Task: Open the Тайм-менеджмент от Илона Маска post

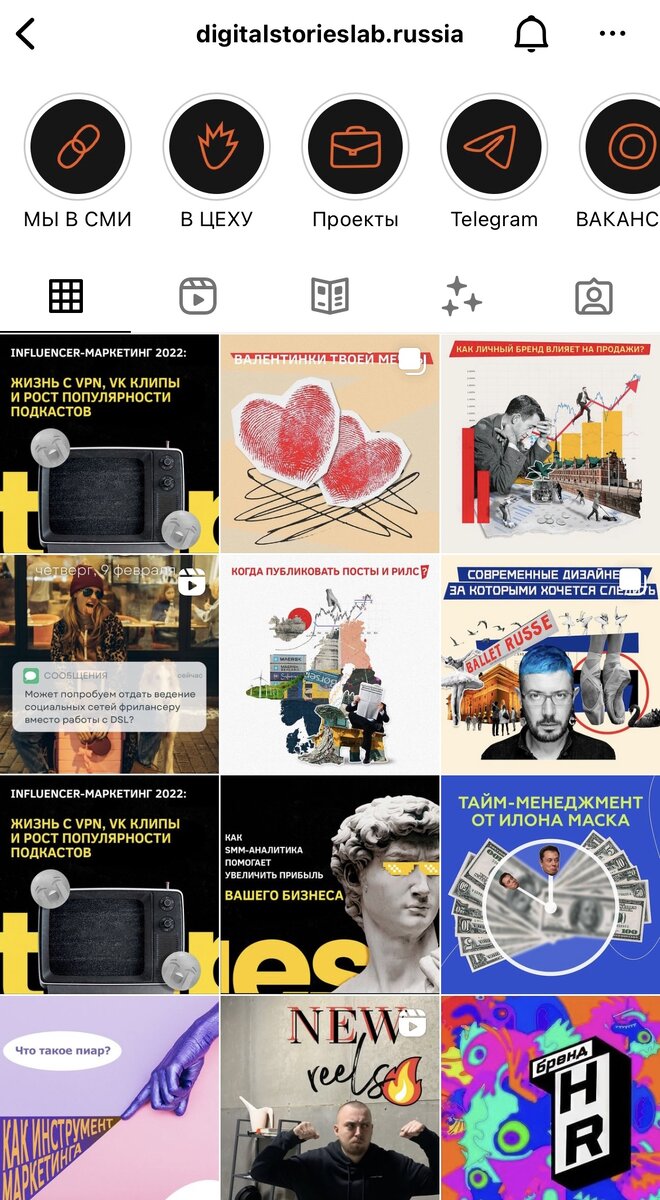Action: tap(550, 884)
